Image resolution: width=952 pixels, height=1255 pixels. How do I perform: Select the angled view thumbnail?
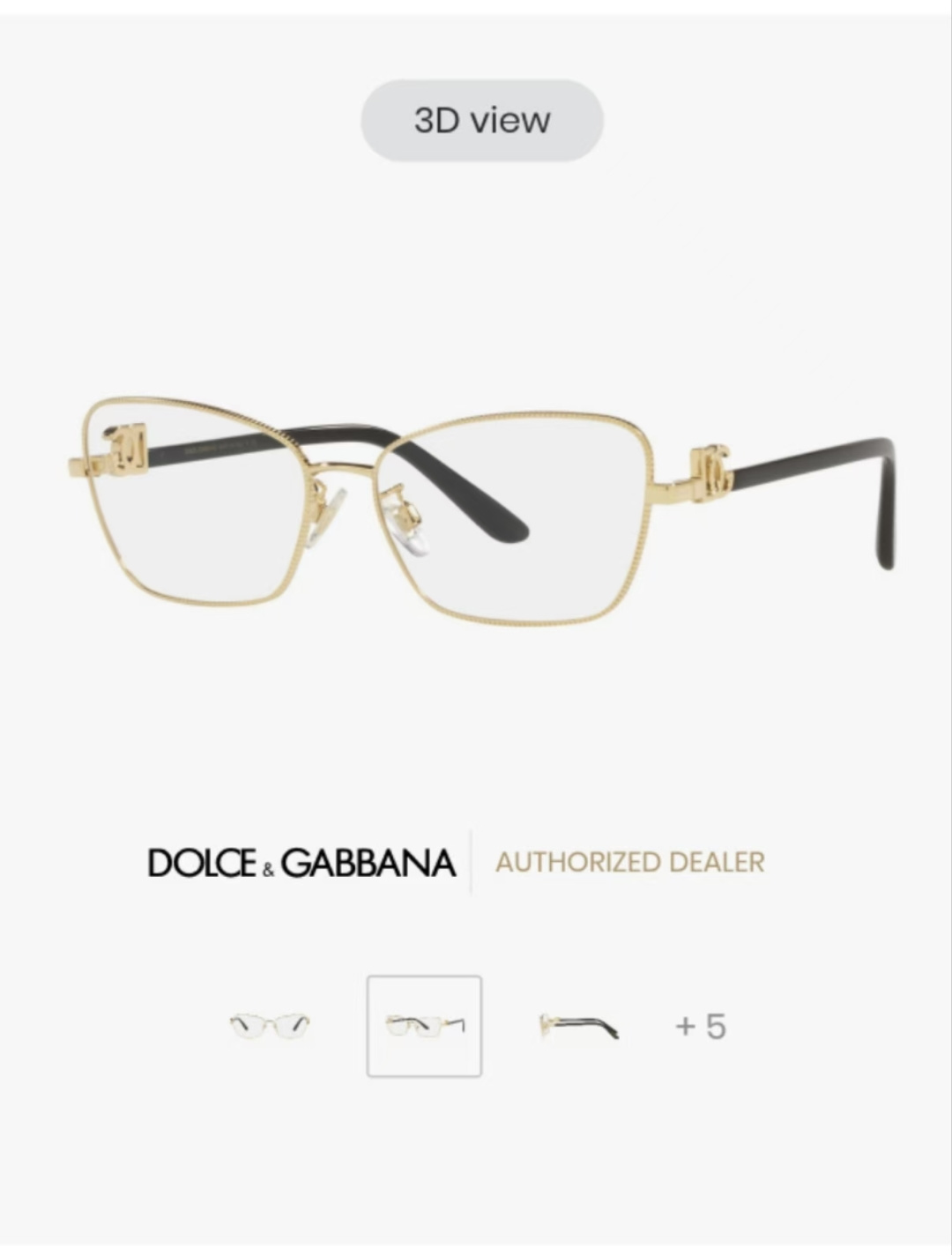coord(424,1026)
